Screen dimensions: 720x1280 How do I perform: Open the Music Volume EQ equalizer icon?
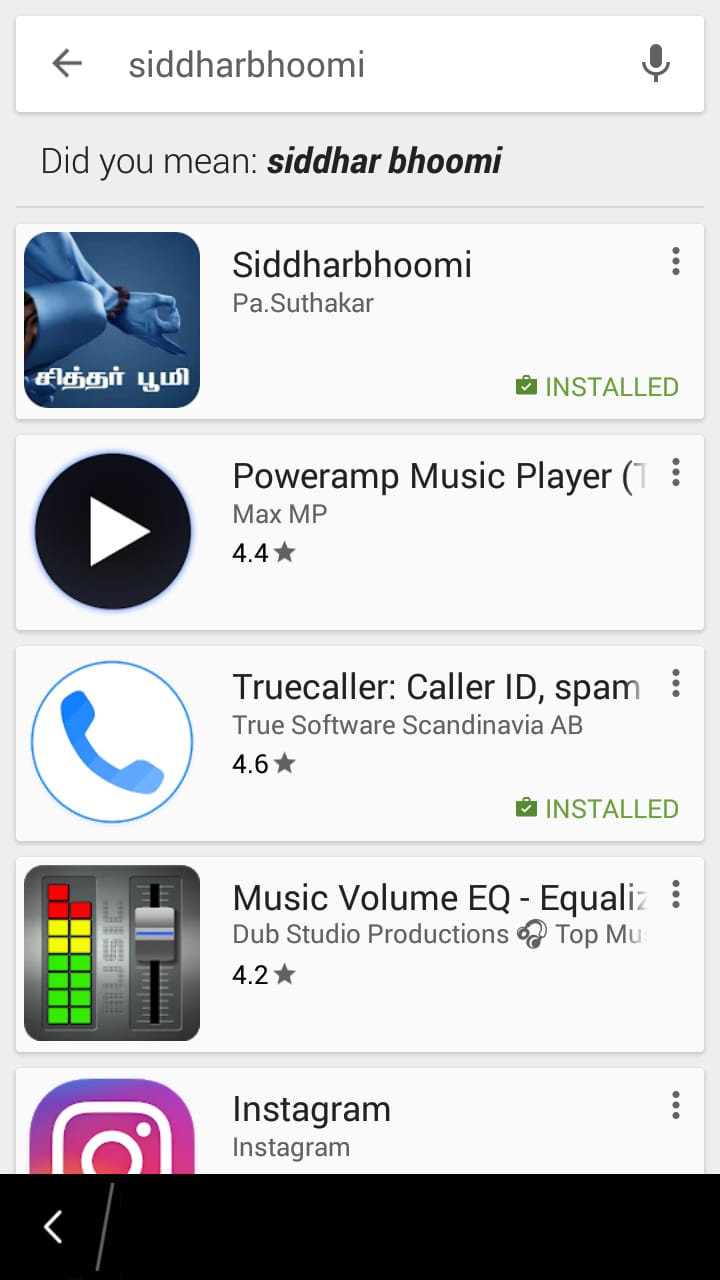pos(111,953)
